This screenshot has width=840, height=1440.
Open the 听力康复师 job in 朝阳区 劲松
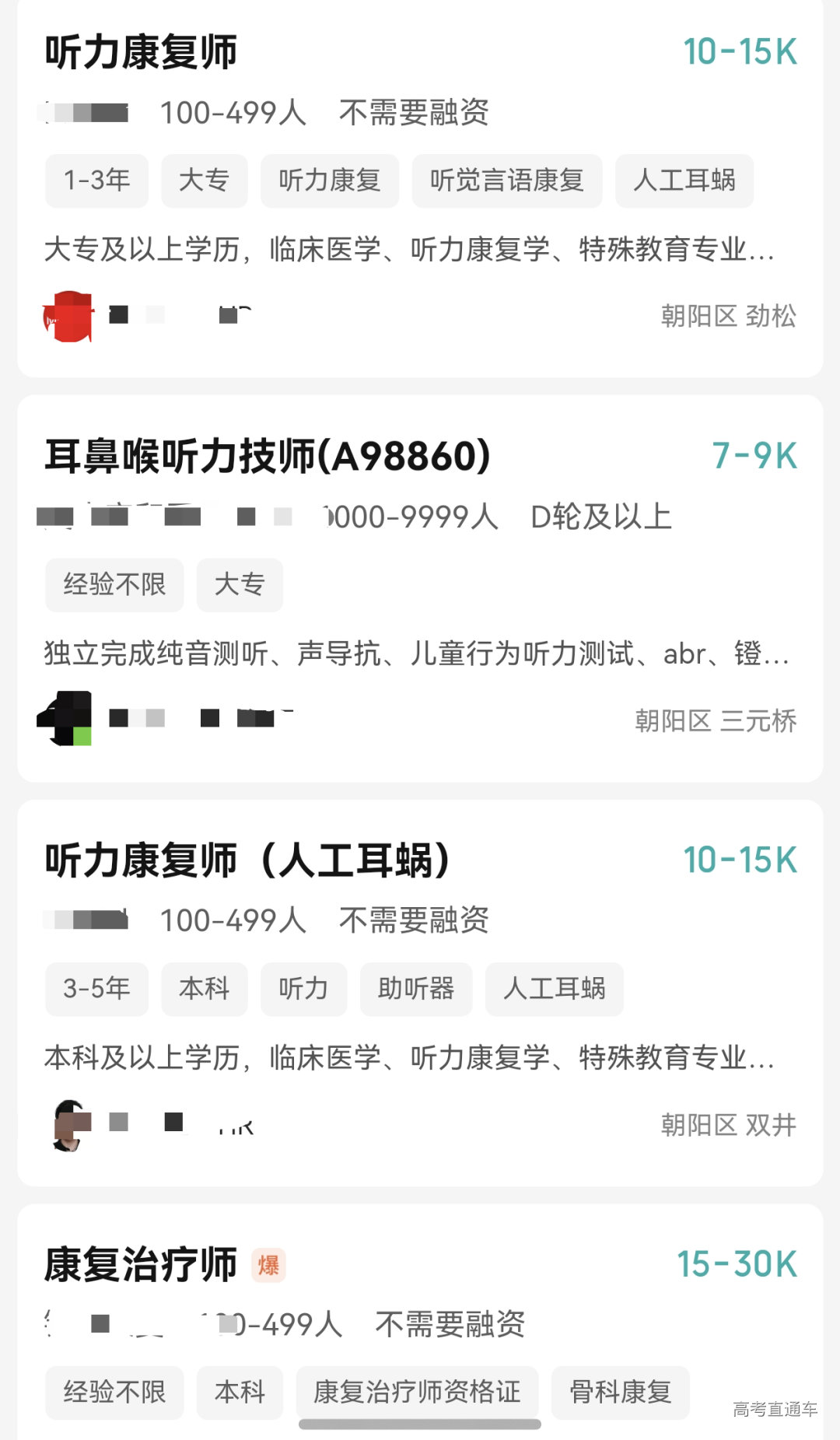click(142, 53)
